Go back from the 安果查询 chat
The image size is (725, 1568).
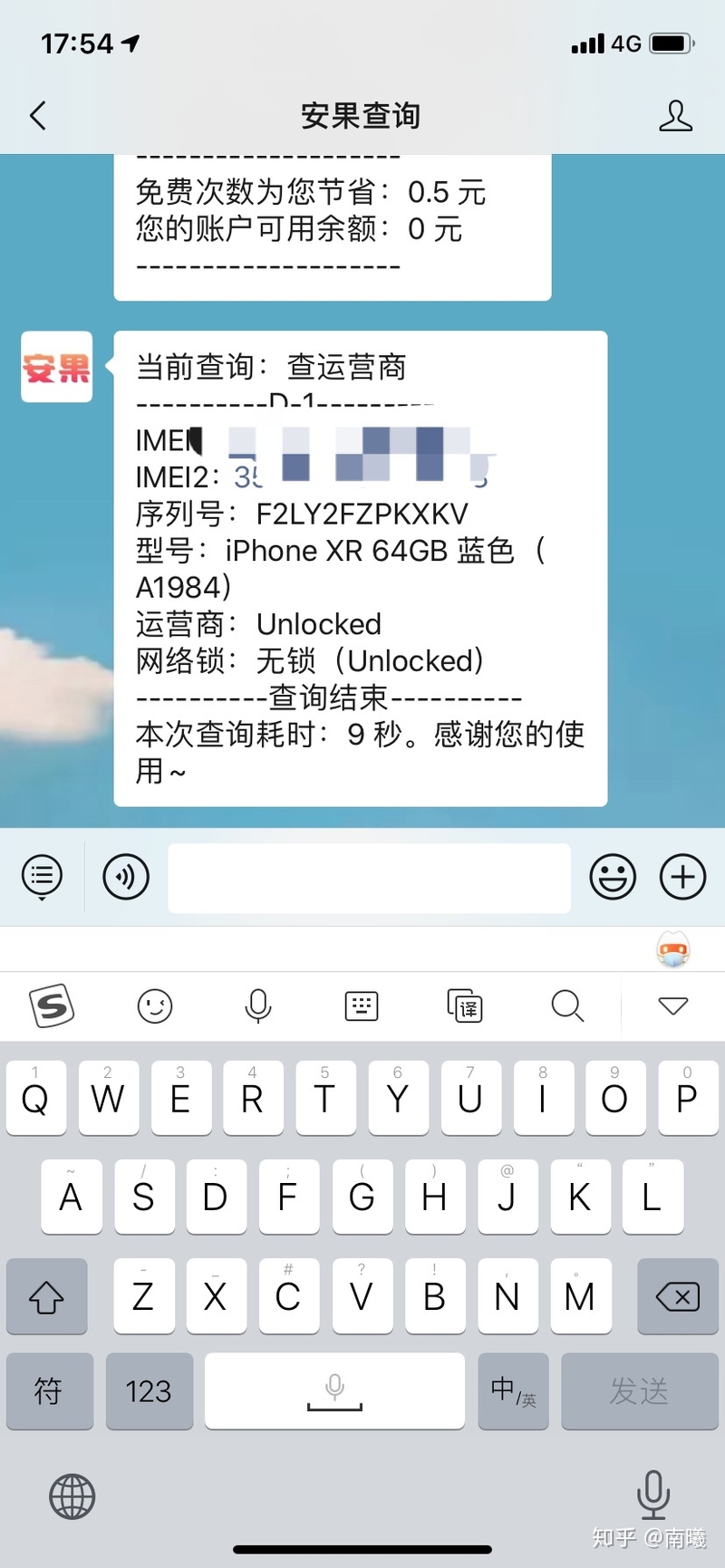[38, 116]
